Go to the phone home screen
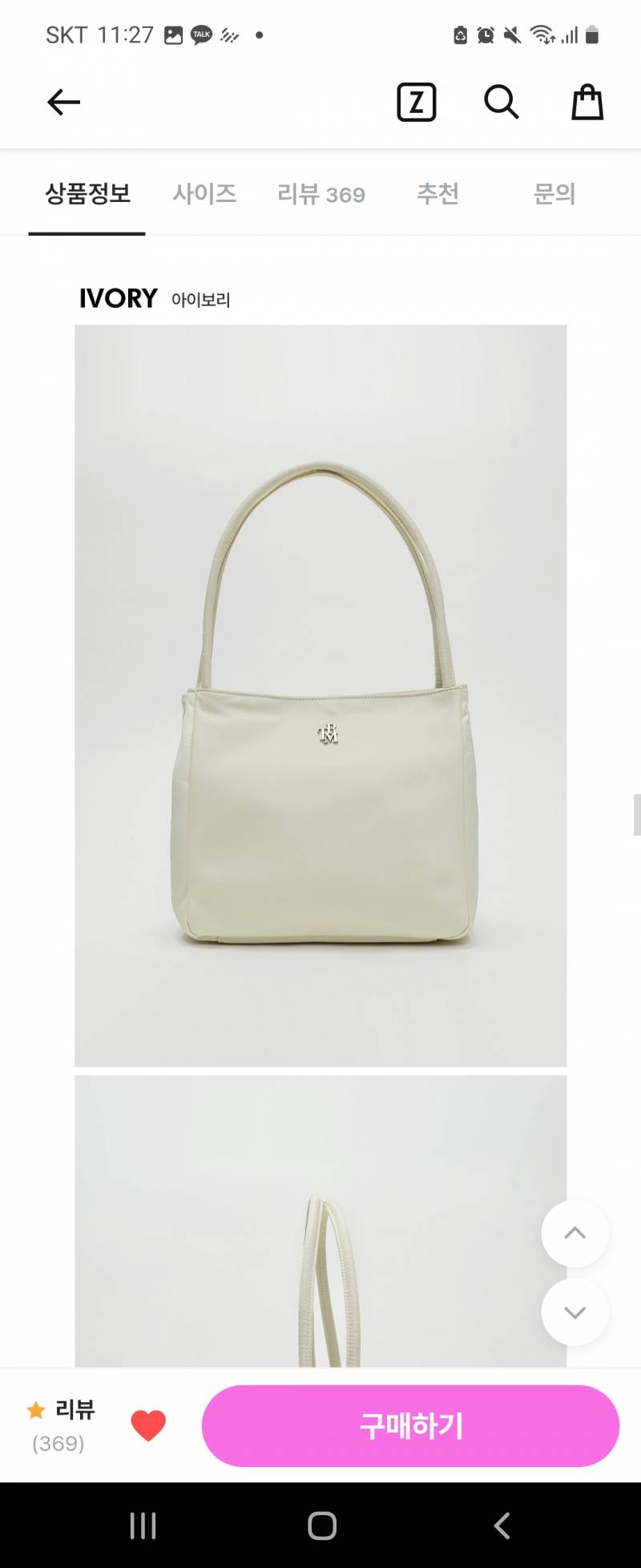Viewport: 641px width, 1568px height. coord(321,1526)
